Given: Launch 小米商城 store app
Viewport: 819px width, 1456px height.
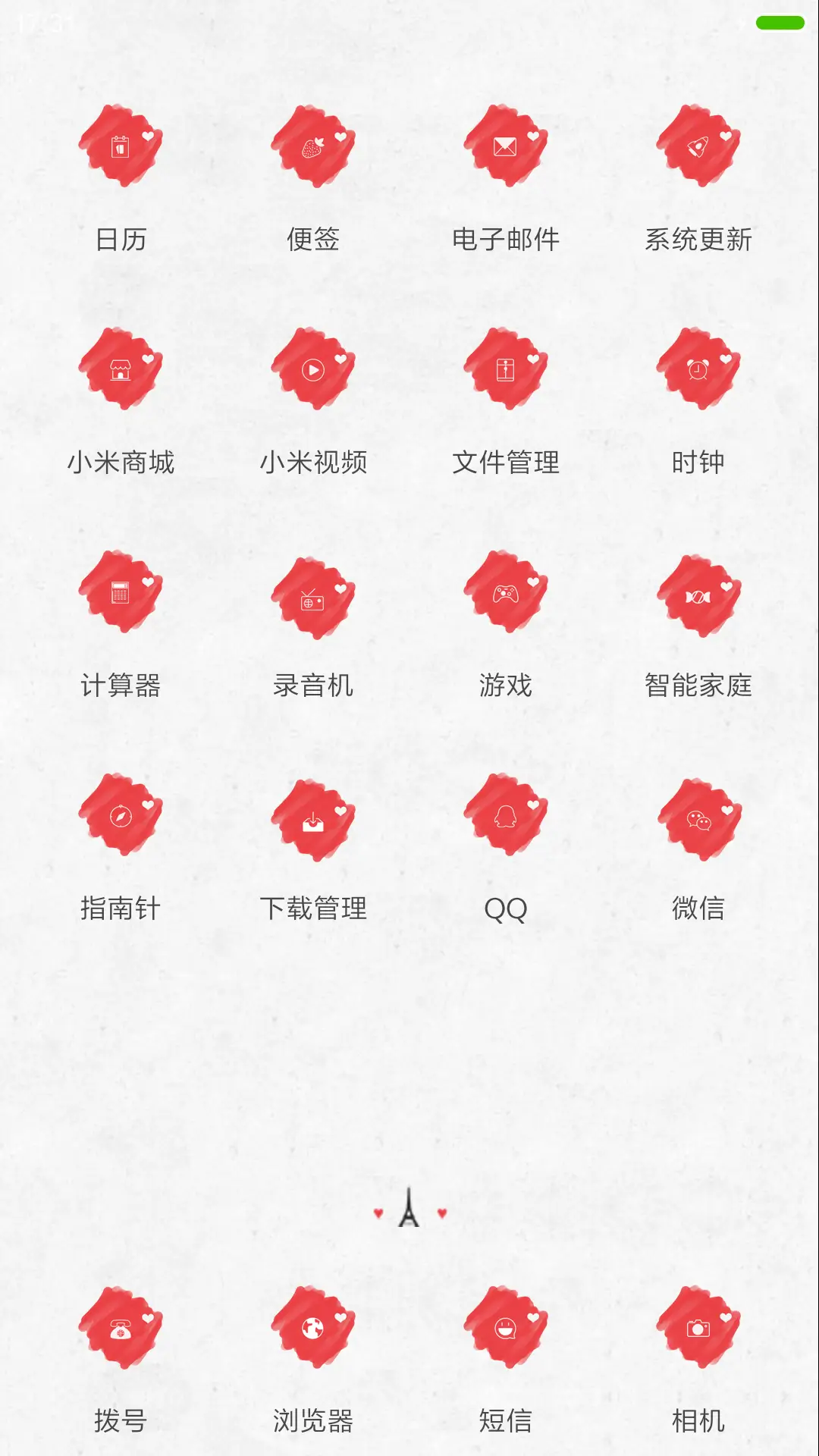Looking at the screenshot, I should (121, 369).
